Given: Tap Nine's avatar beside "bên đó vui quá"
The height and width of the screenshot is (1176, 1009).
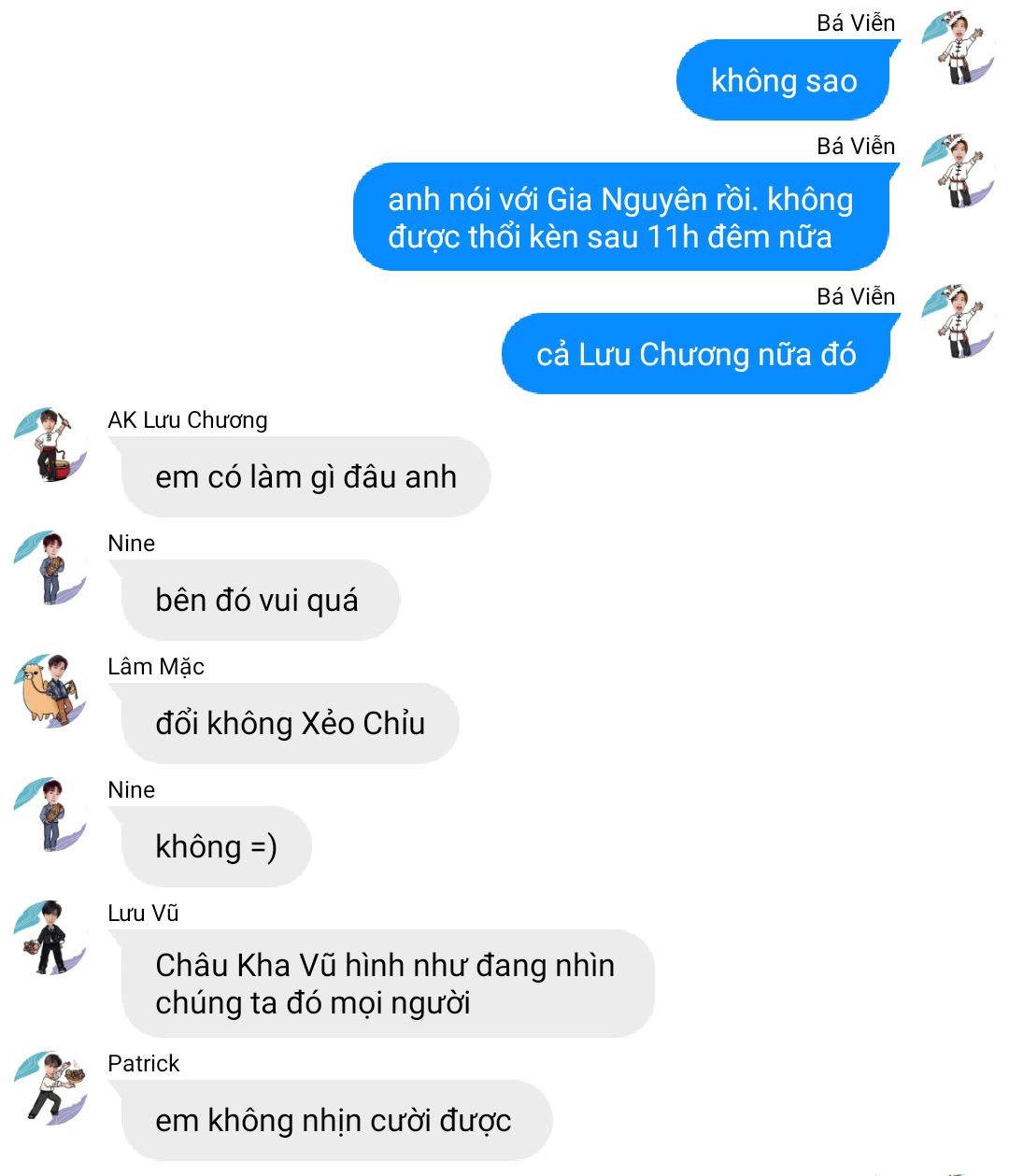Looking at the screenshot, I should pos(50,568).
